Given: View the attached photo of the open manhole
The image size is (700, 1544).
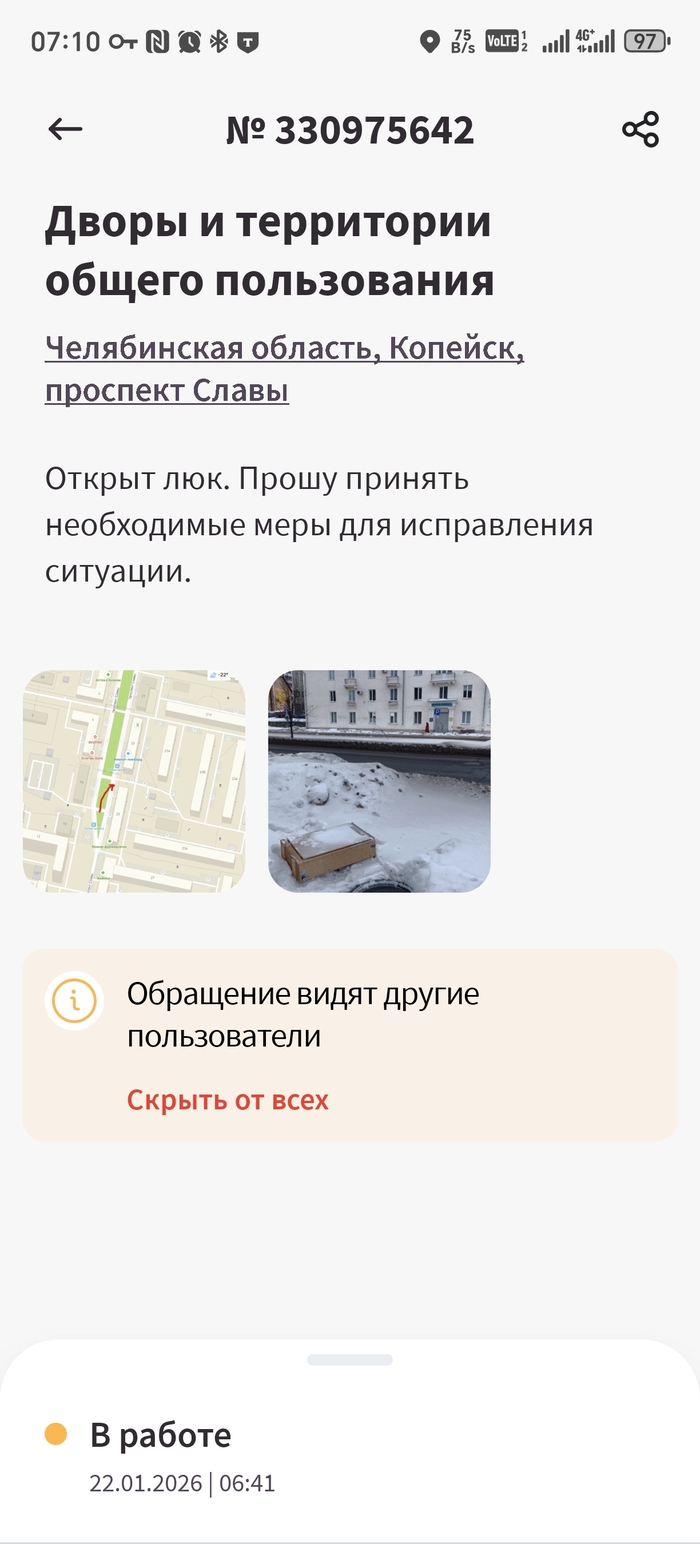Looking at the screenshot, I should 379,780.
